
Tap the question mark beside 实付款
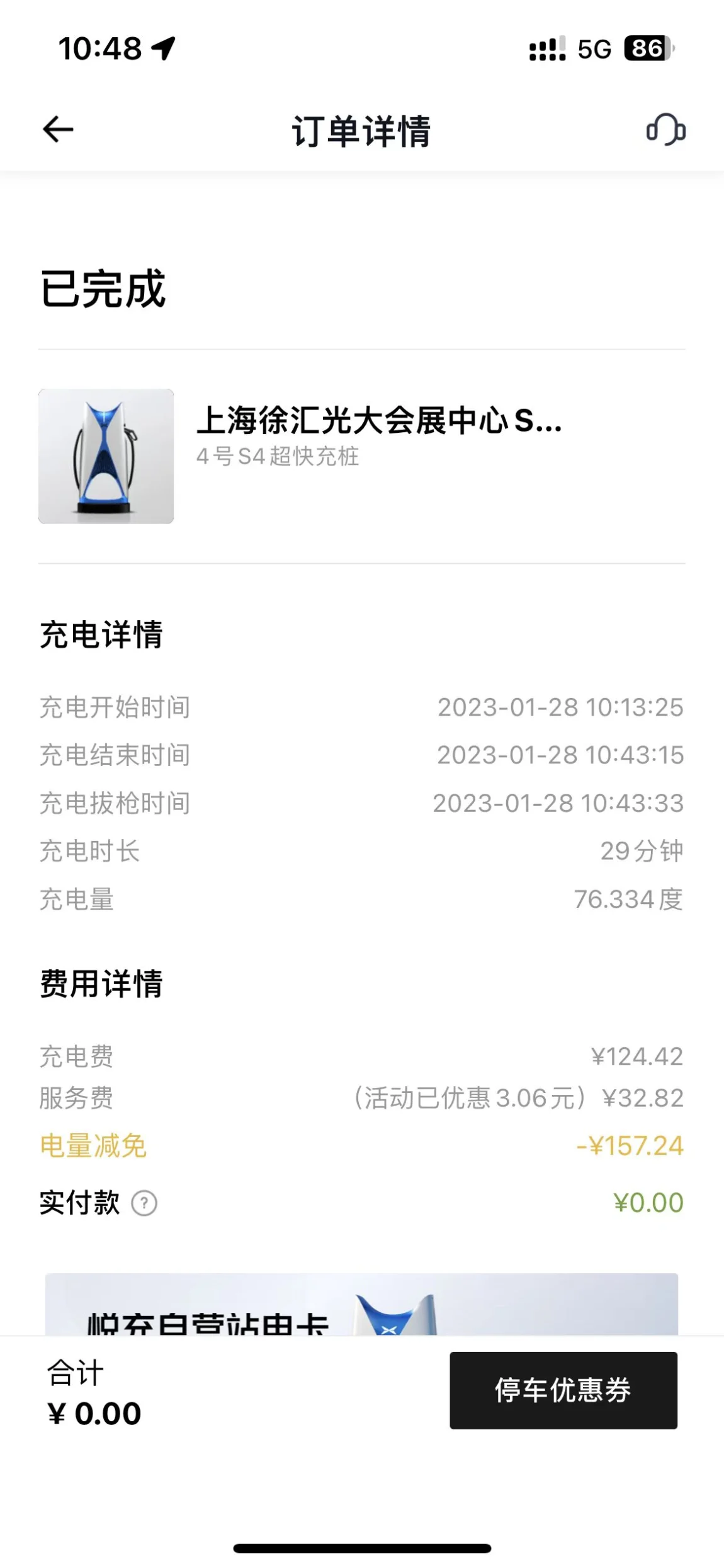[x=144, y=1203]
